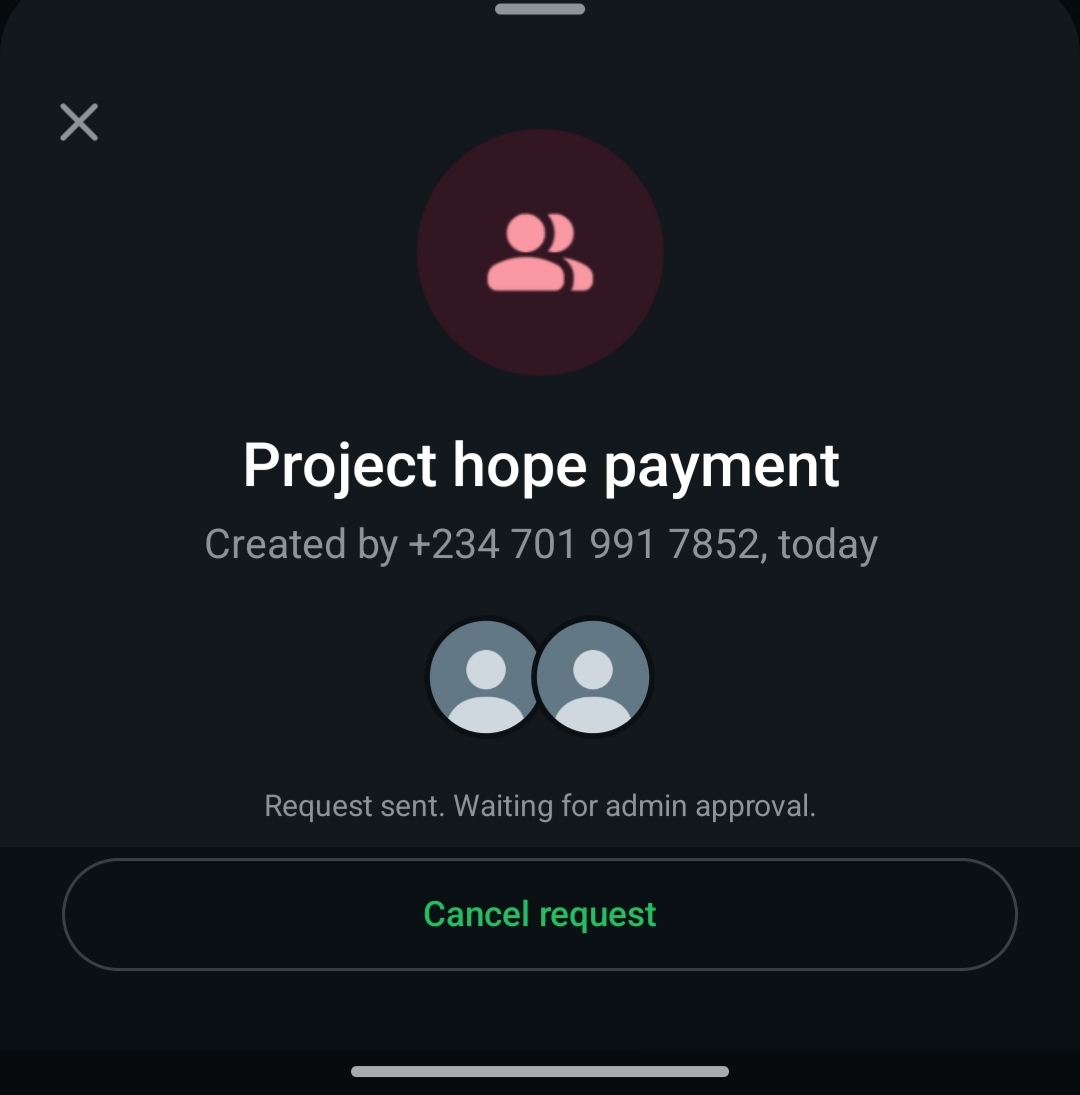Cancel the join request
Screen dimensions: 1080x1095
pos(540,914)
